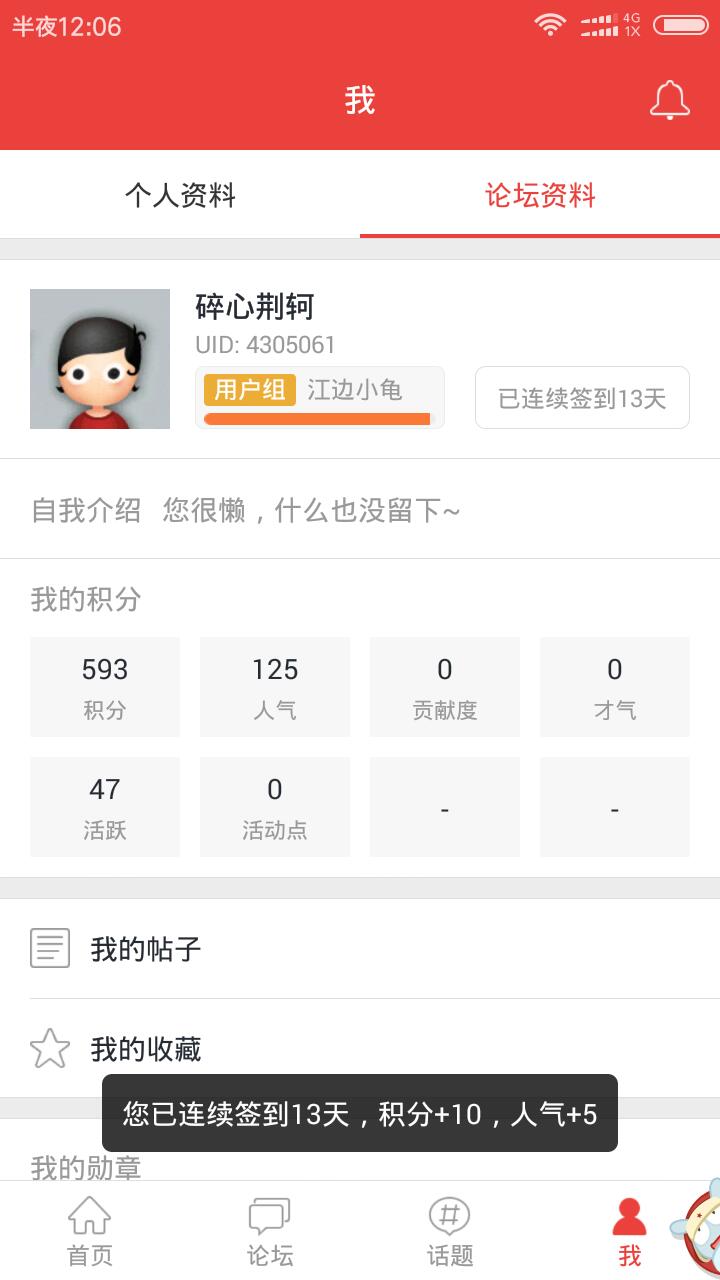The width and height of the screenshot is (720, 1280).
Task: Open the profile avatar picture
Action: click(100, 359)
